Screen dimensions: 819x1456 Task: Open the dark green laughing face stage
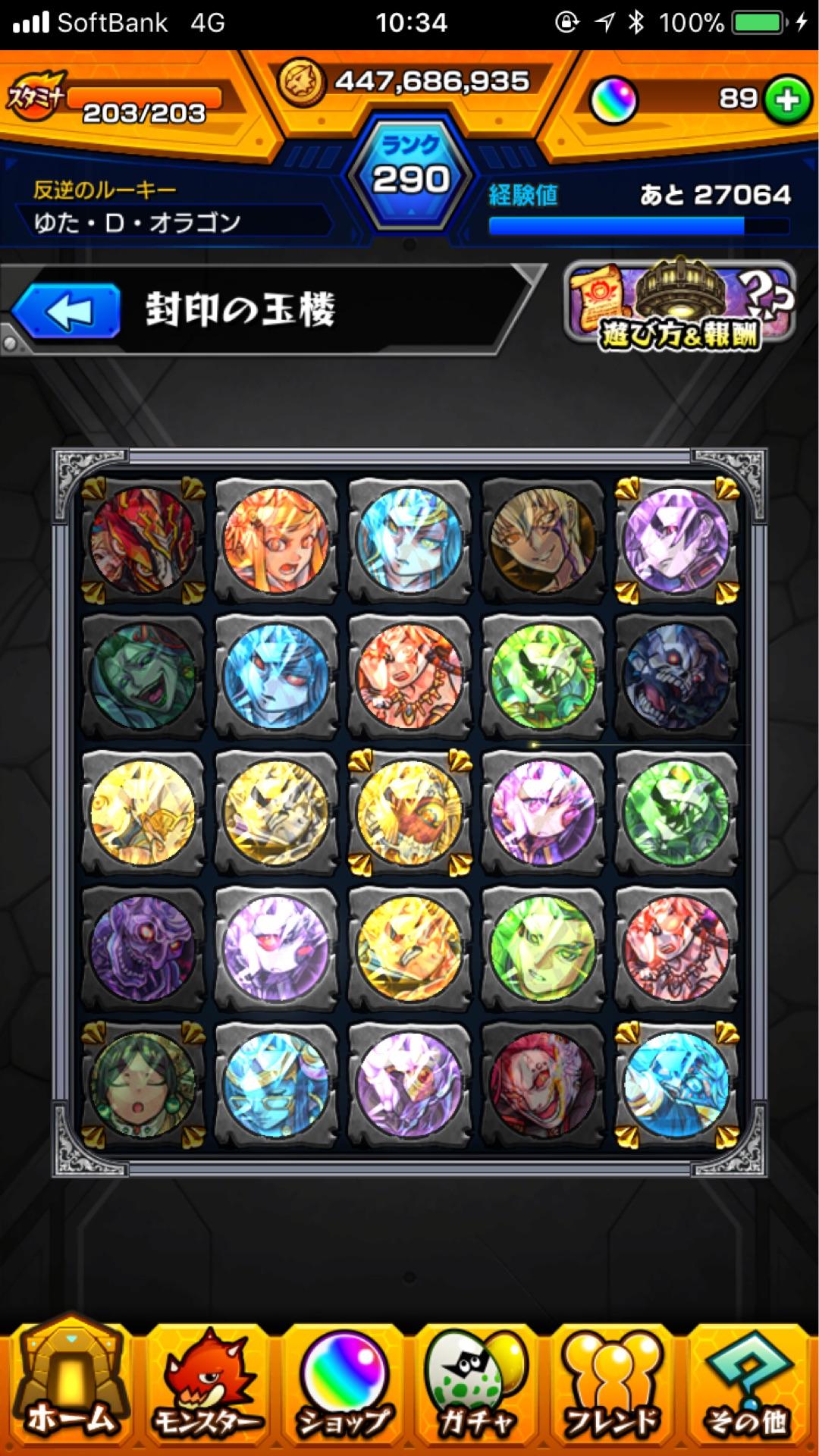click(143, 676)
